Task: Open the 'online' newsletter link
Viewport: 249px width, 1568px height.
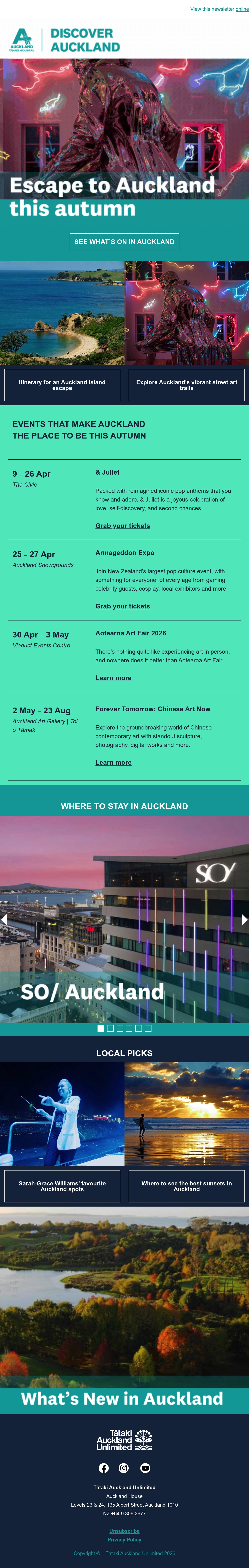Action: click(x=242, y=9)
